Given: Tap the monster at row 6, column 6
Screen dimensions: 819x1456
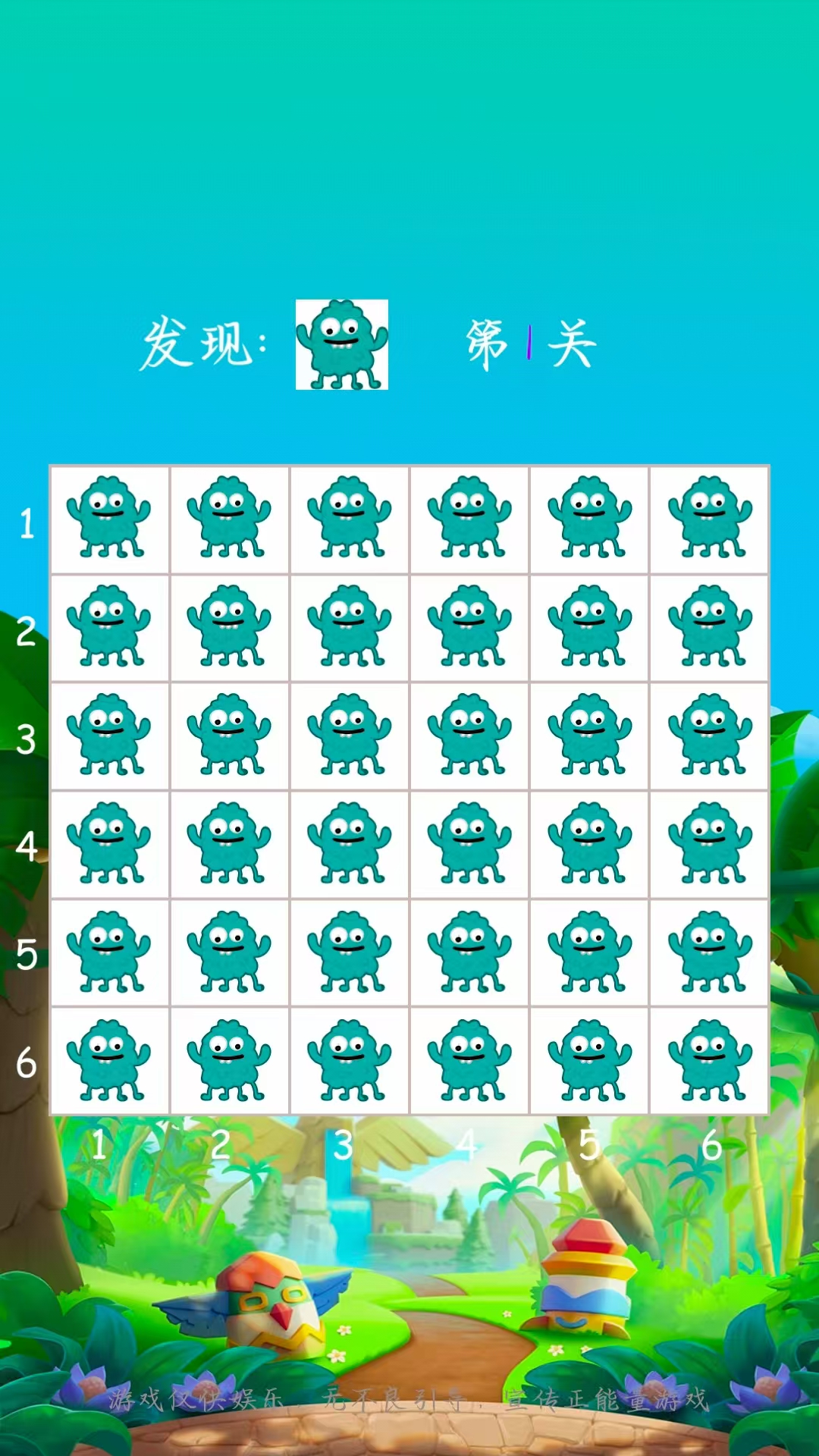Looking at the screenshot, I should (x=710, y=1061).
